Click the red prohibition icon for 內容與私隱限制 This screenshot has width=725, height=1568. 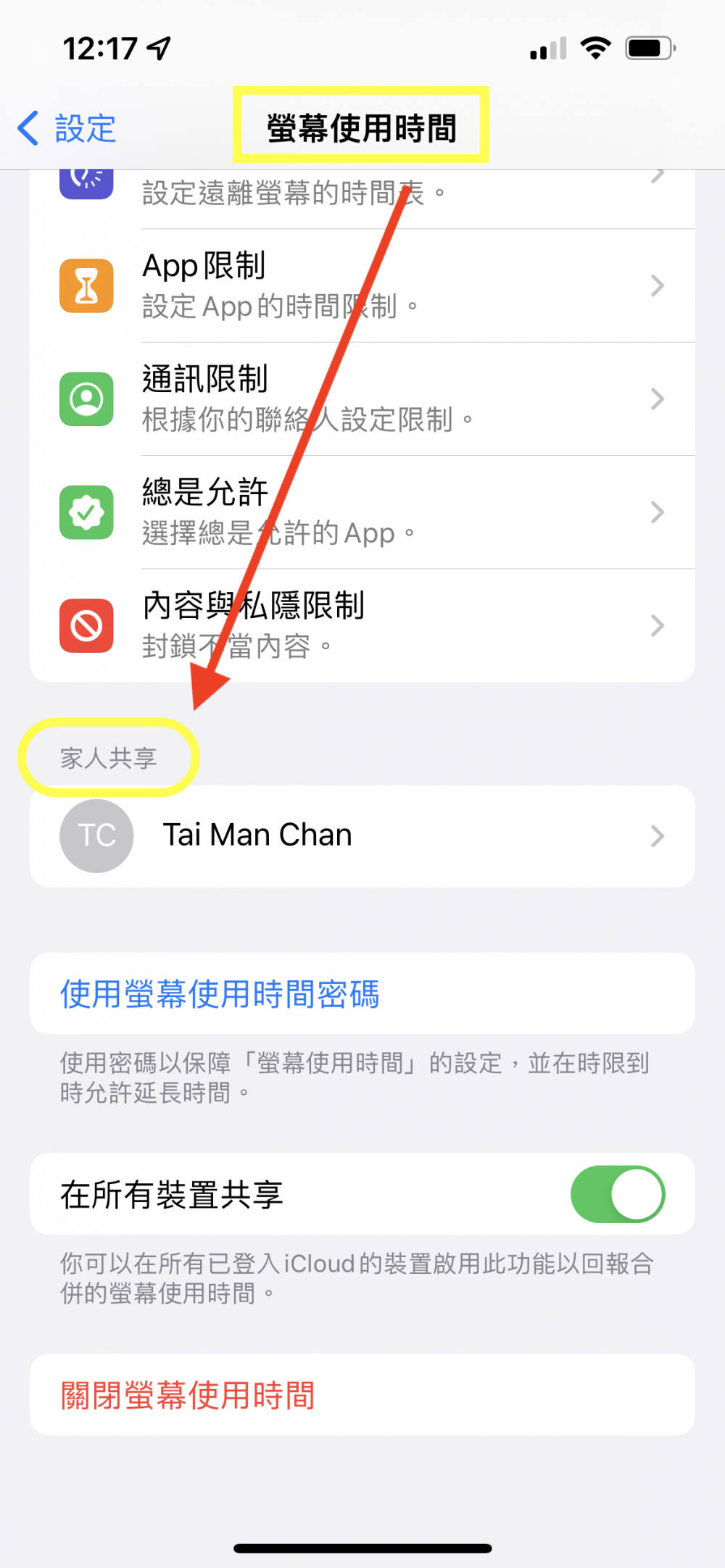point(86,626)
